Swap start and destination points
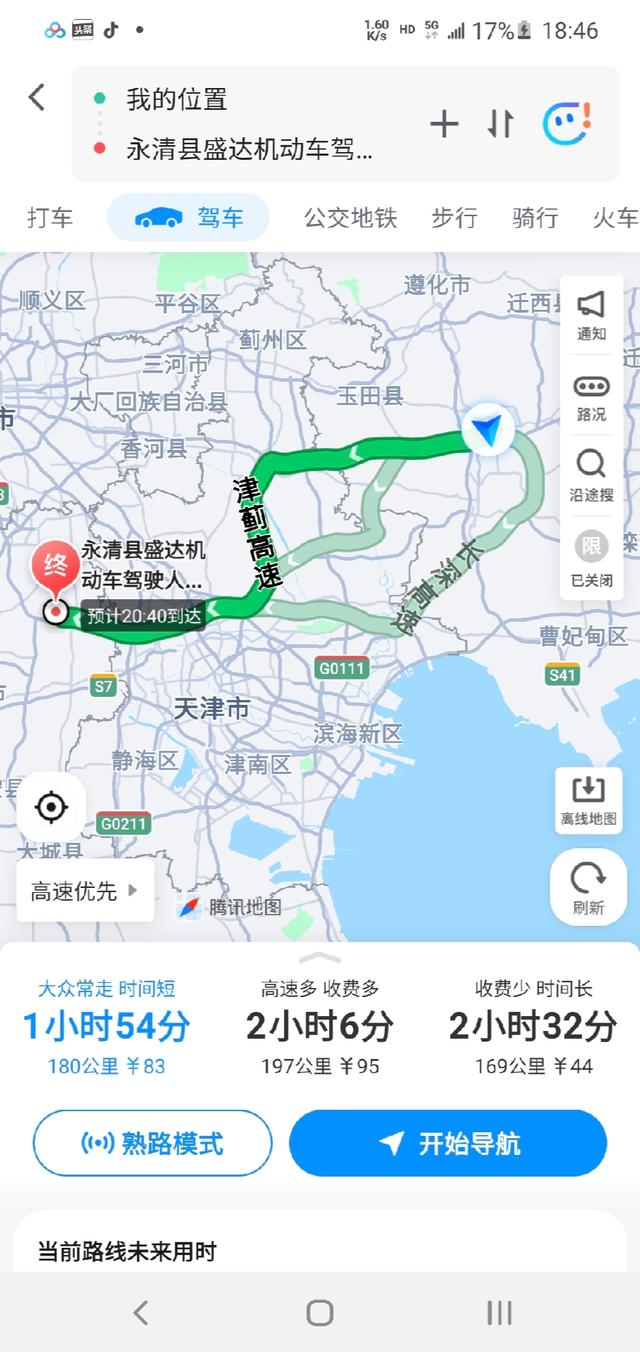 [500, 124]
